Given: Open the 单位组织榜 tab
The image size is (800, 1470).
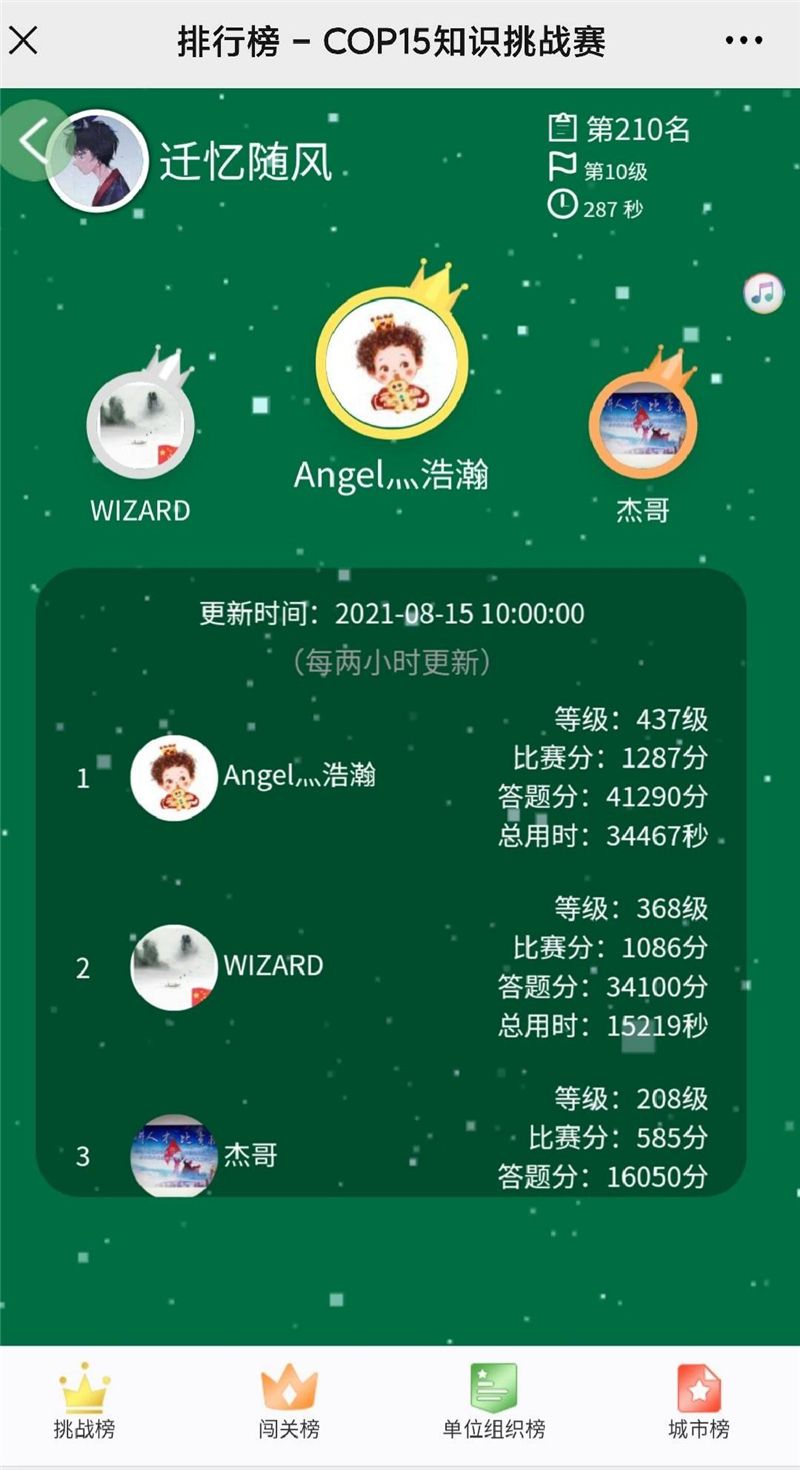Looking at the screenshot, I should pos(494,1403).
